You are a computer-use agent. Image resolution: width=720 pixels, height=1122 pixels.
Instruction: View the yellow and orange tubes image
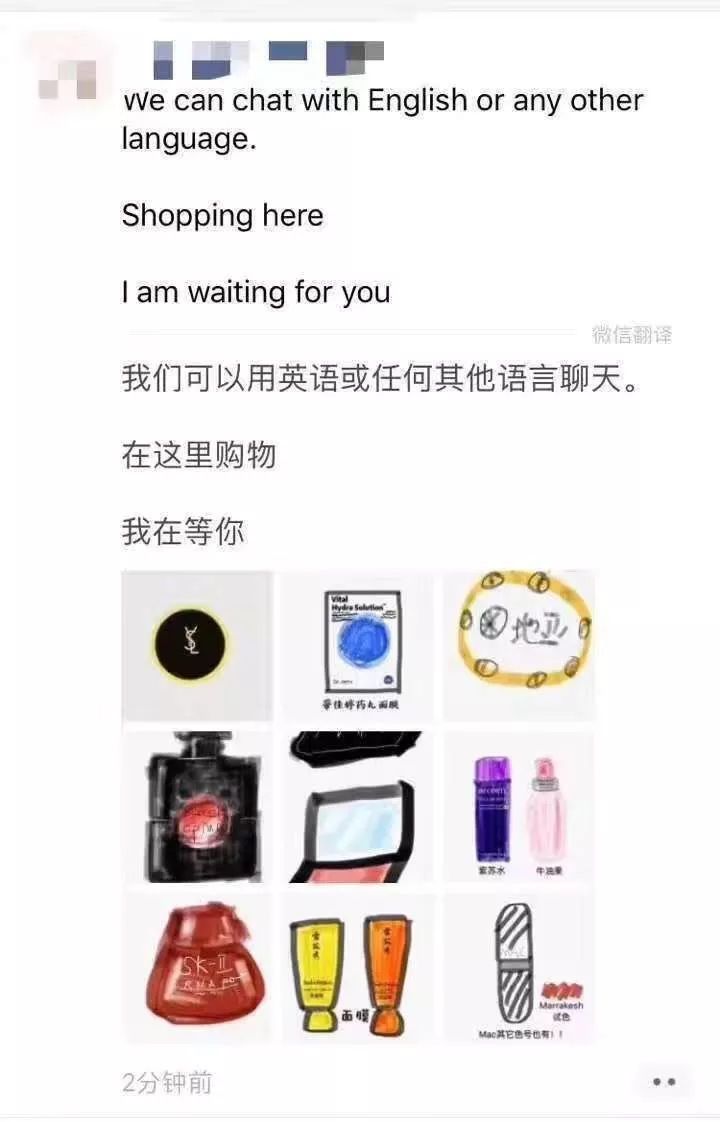[x=357, y=968]
